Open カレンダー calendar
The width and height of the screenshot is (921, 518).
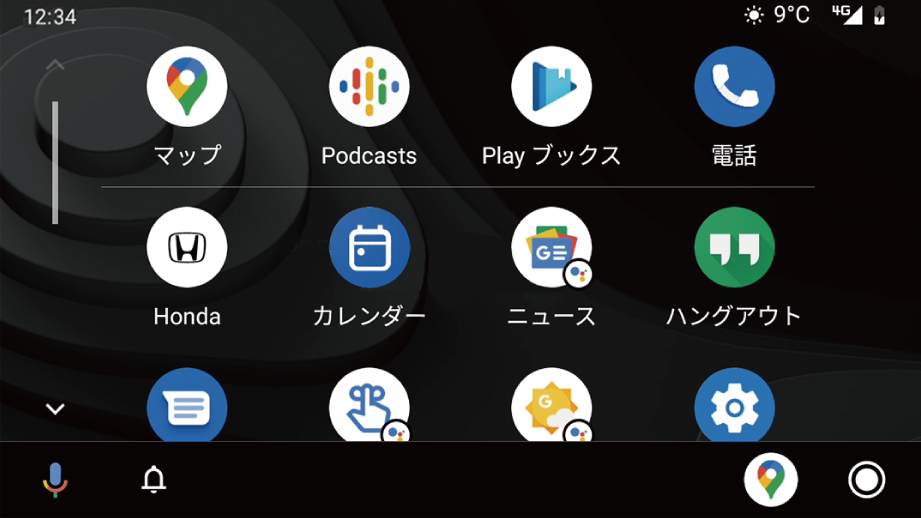tap(369, 248)
